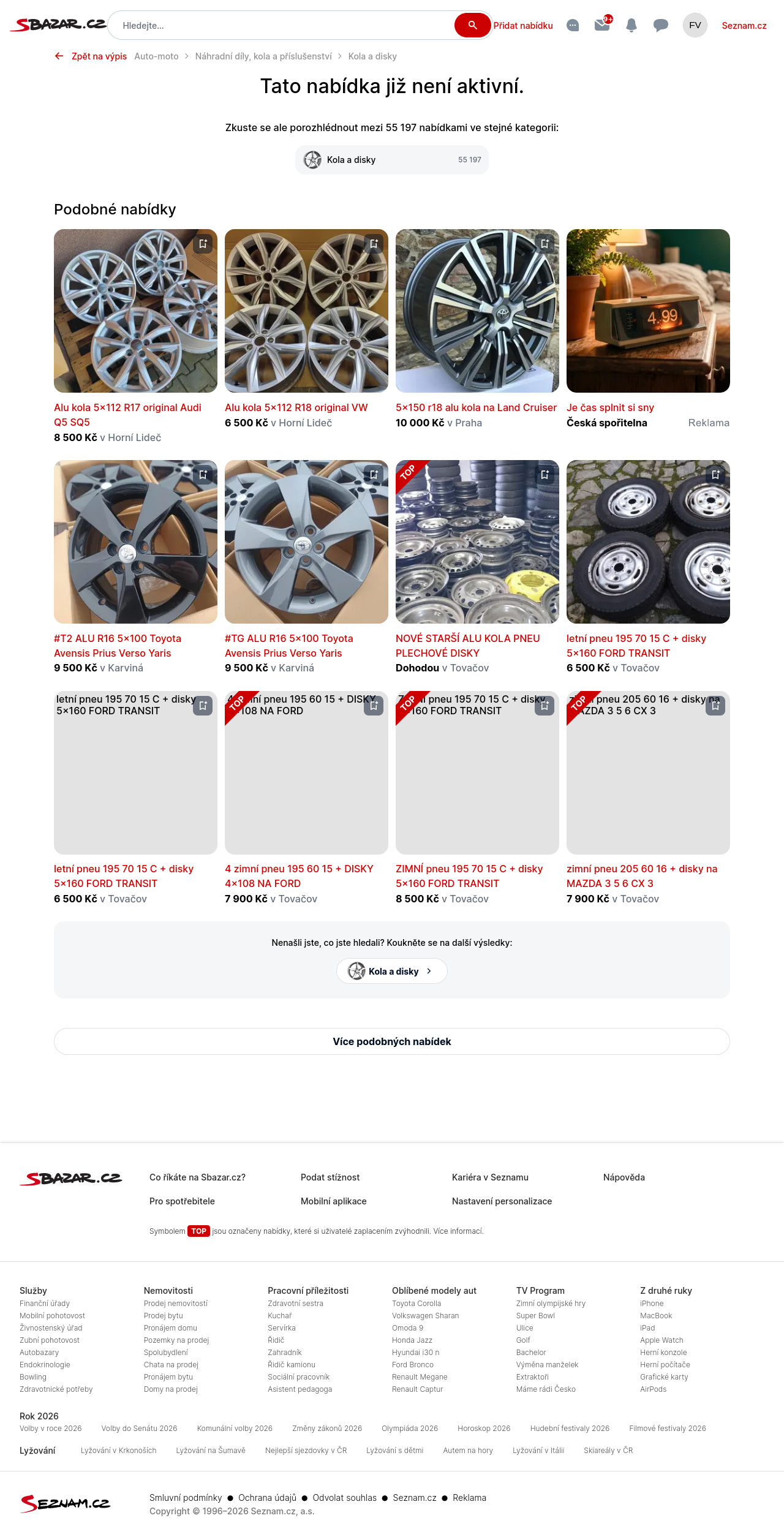Viewport: 784px width, 1537px height.
Task: Open the mail inbox icon
Action: tap(602, 25)
